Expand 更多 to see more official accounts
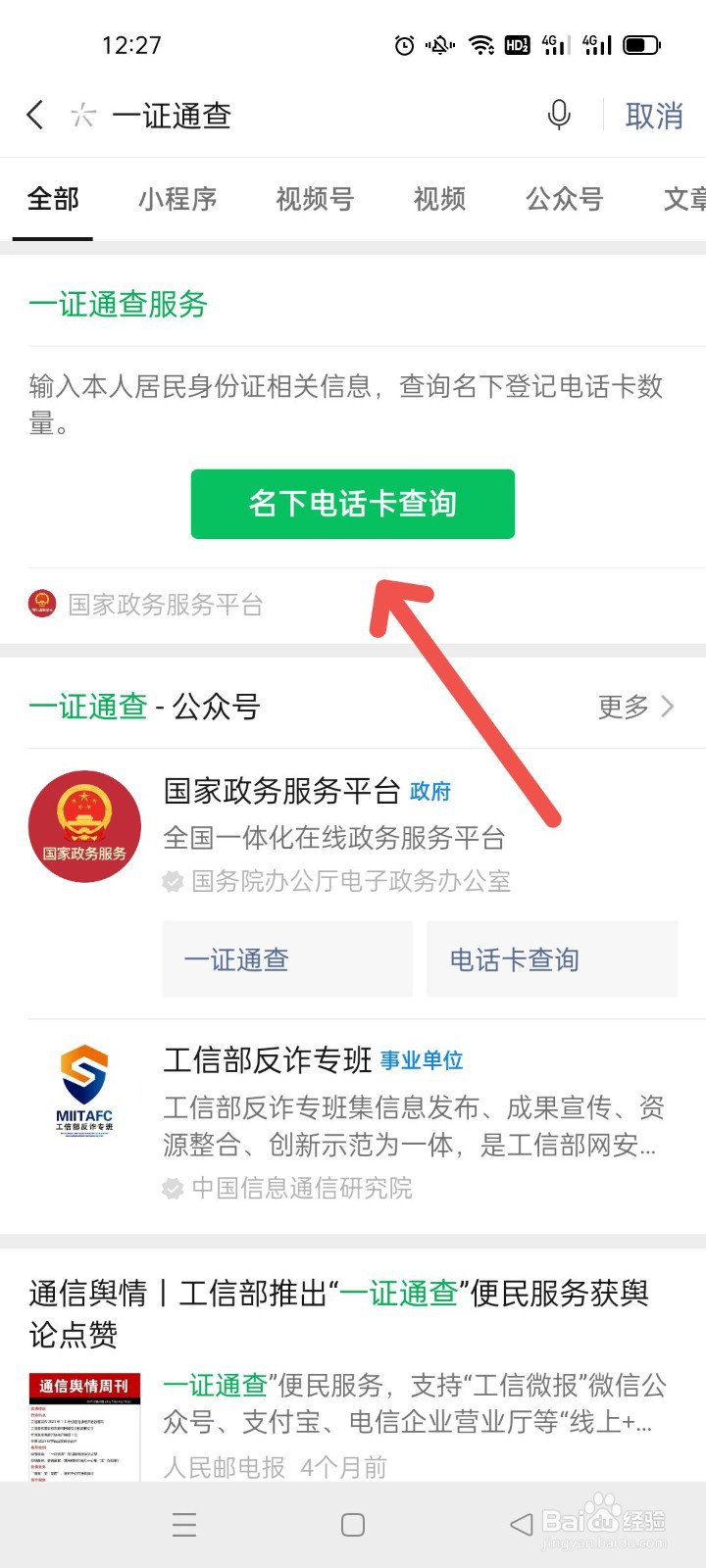The image size is (706, 1568). pyautogui.click(x=621, y=707)
